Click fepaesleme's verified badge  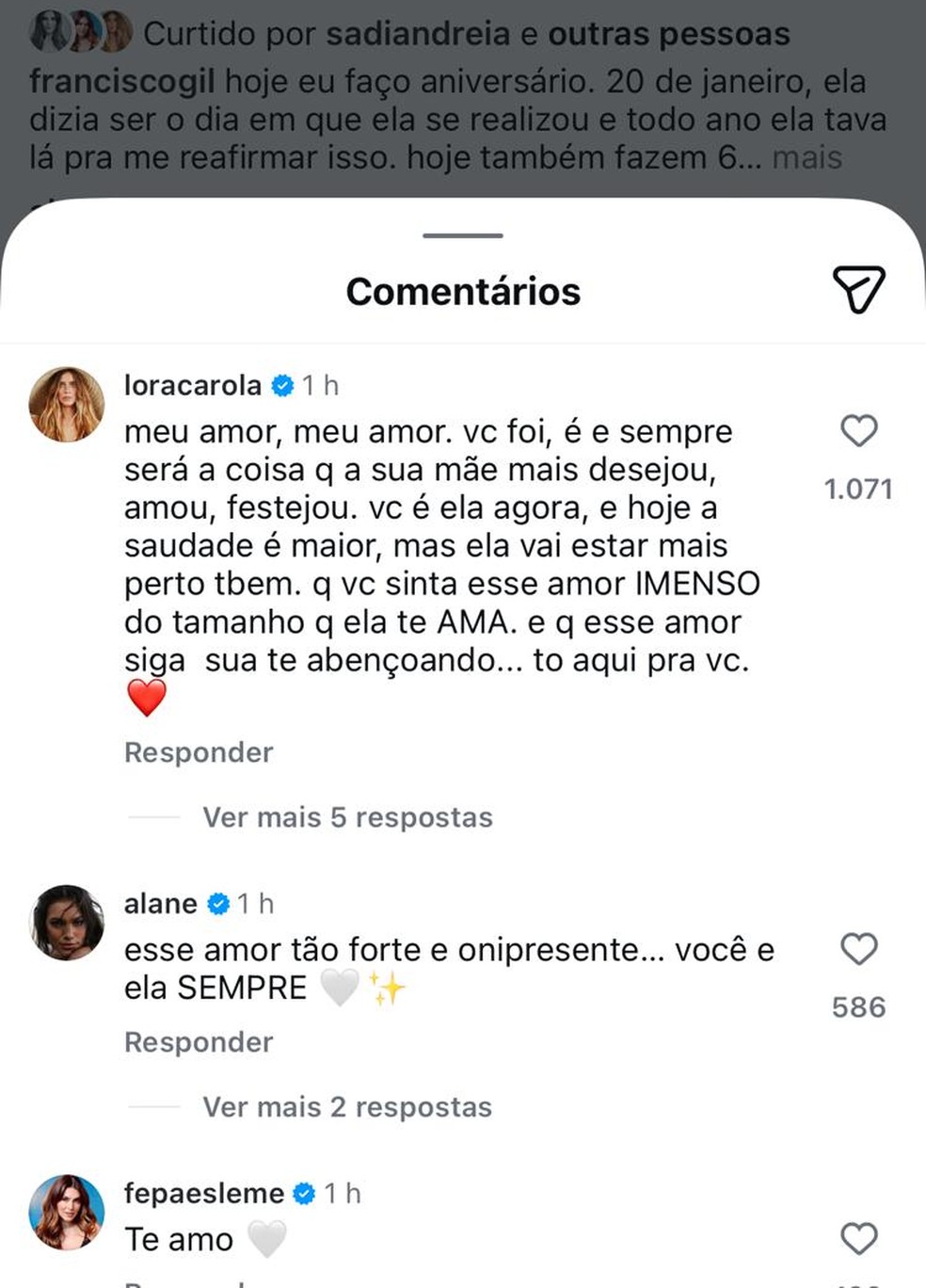(x=303, y=1192)
